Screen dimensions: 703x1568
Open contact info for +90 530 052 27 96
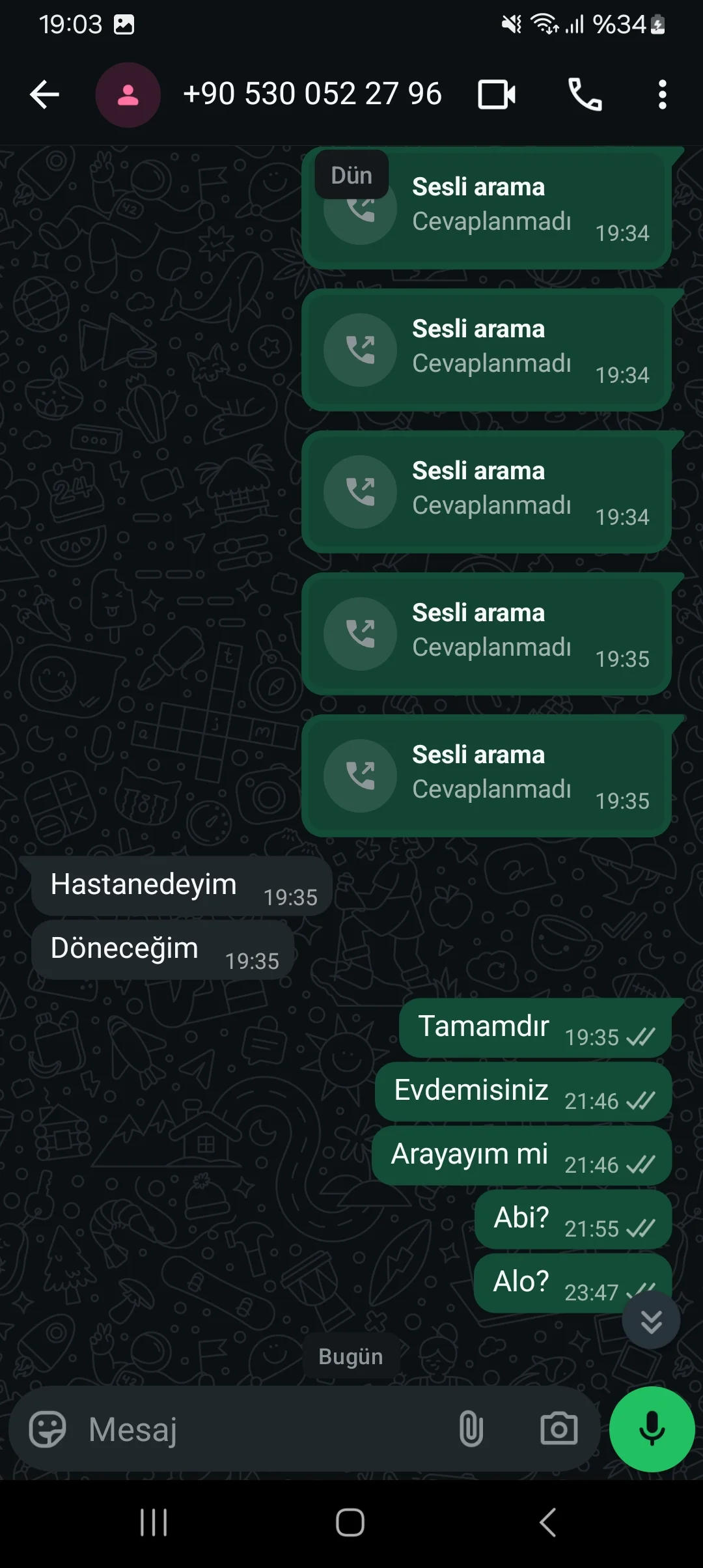[x=312, y=94]
